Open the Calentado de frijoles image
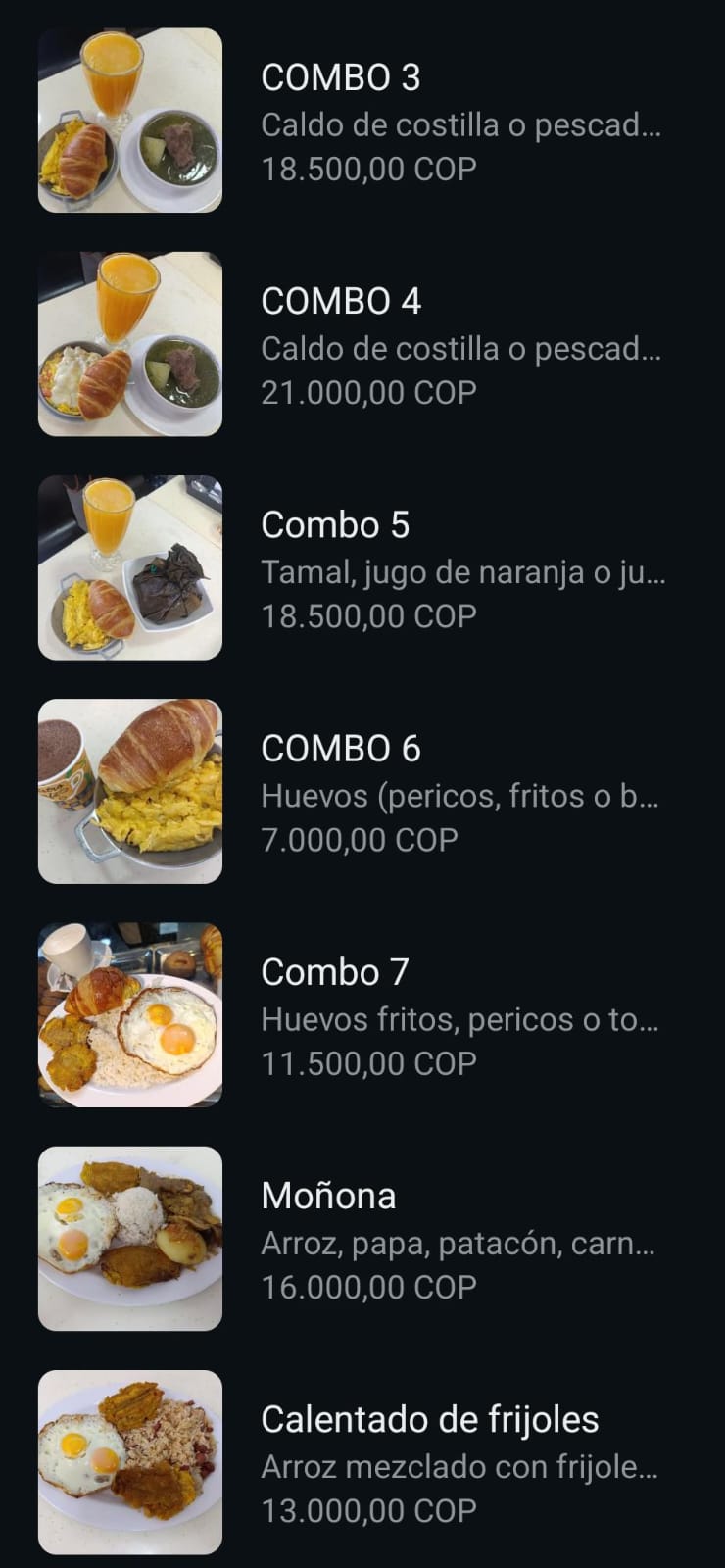Image resolution: width=725 pixels, height=1568 pixels. 131,1461
